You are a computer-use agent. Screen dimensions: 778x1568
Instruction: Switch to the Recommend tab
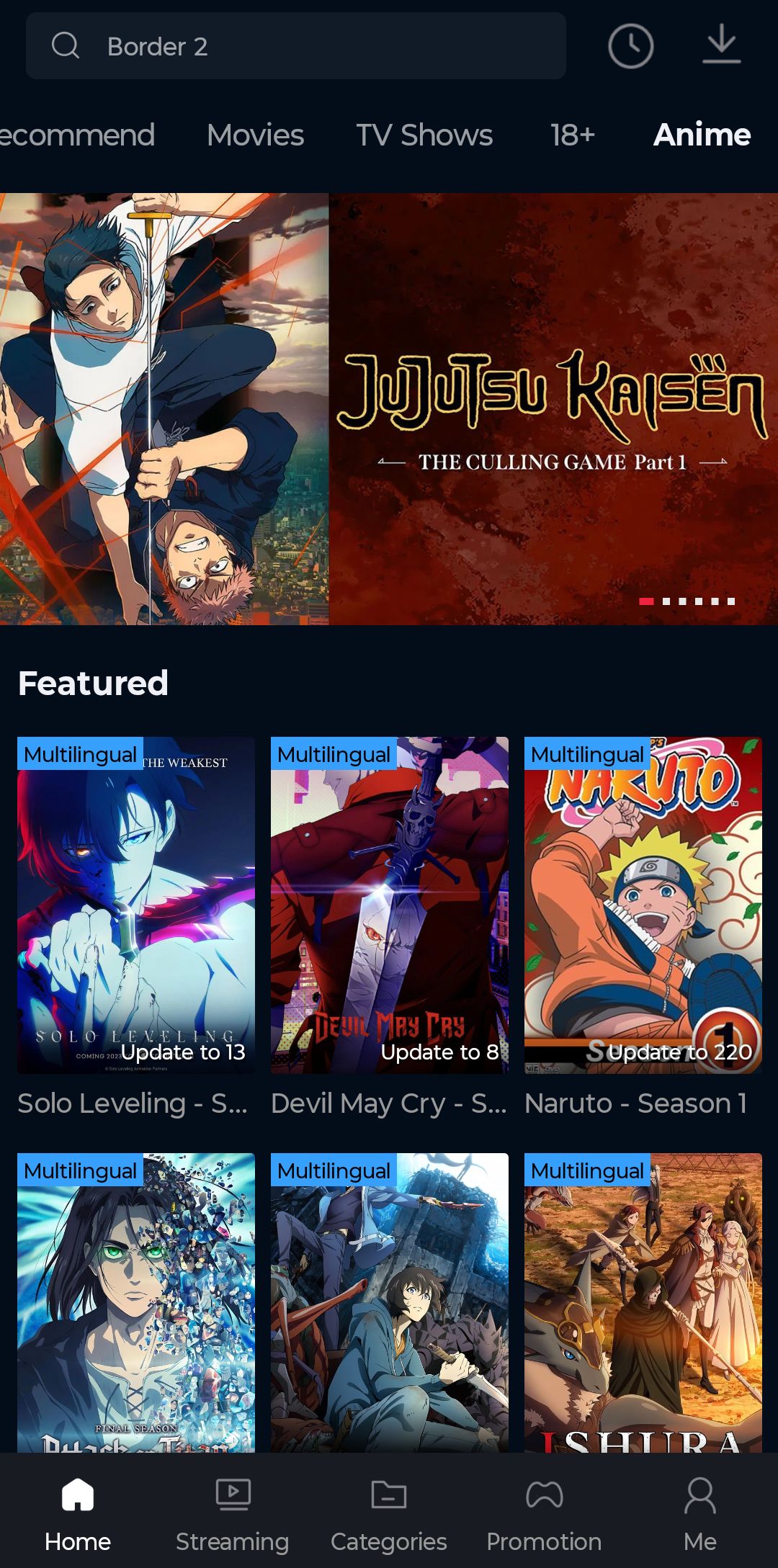(76, 135)
